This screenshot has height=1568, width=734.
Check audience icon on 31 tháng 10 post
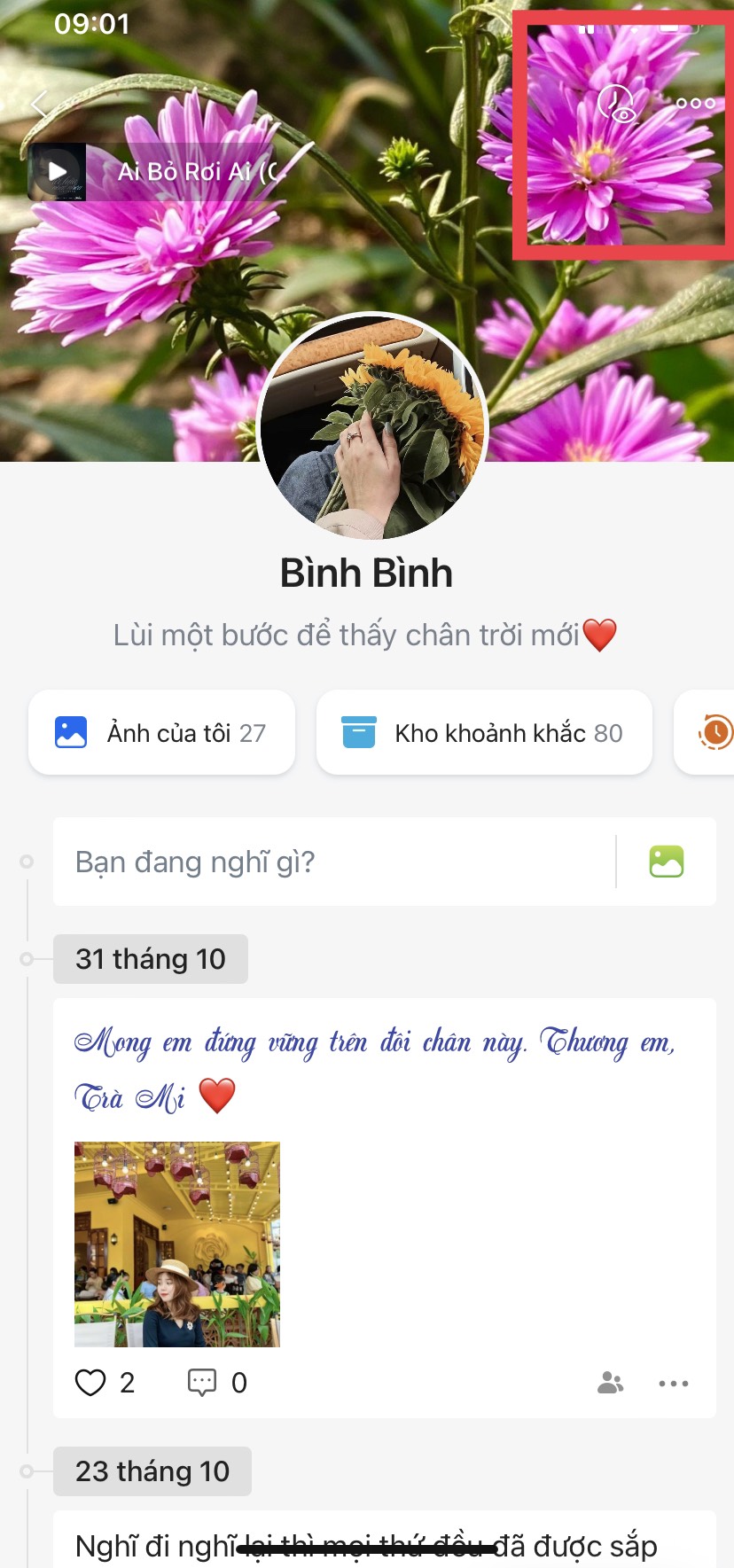610,1383
